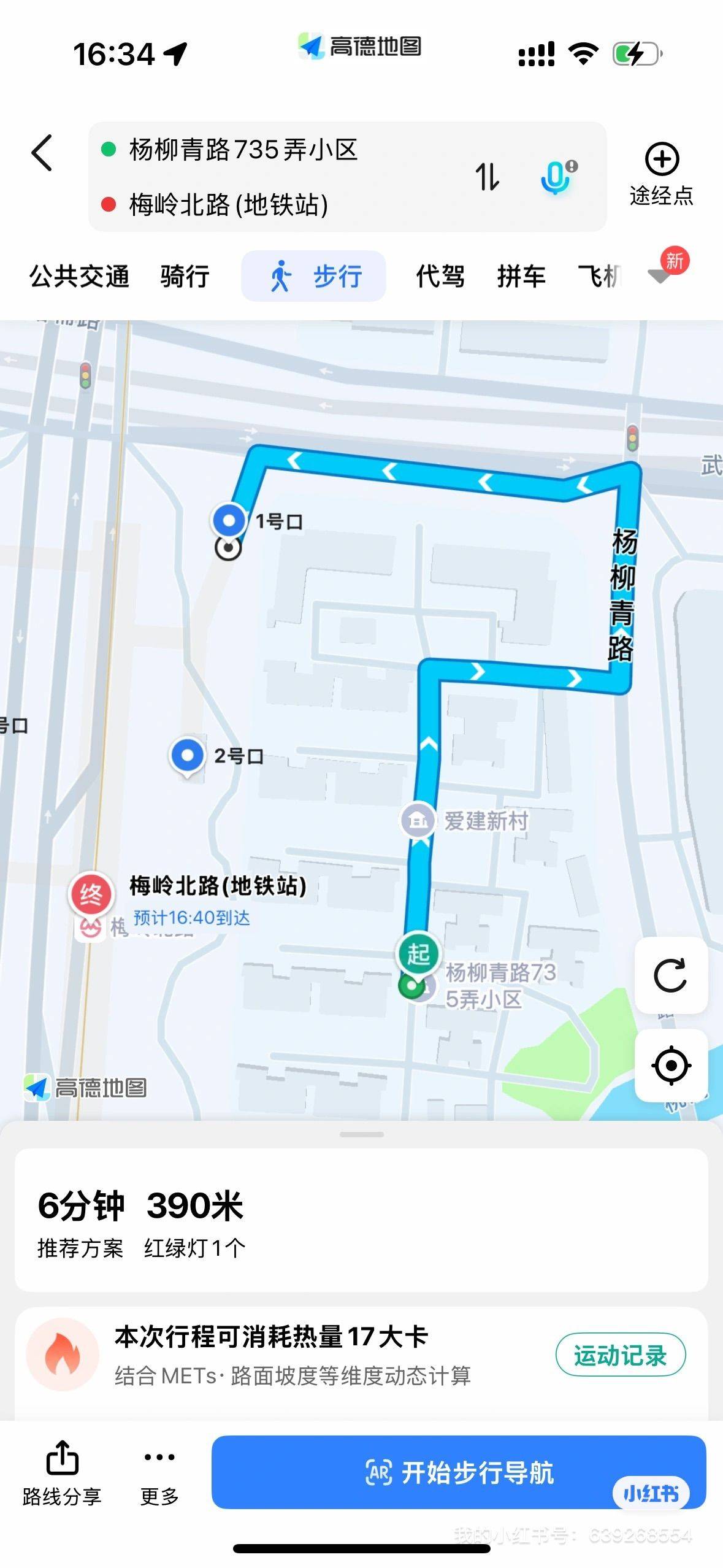Open 运动记录 exercise record

pyautogui.click(x=620, y=1355)
